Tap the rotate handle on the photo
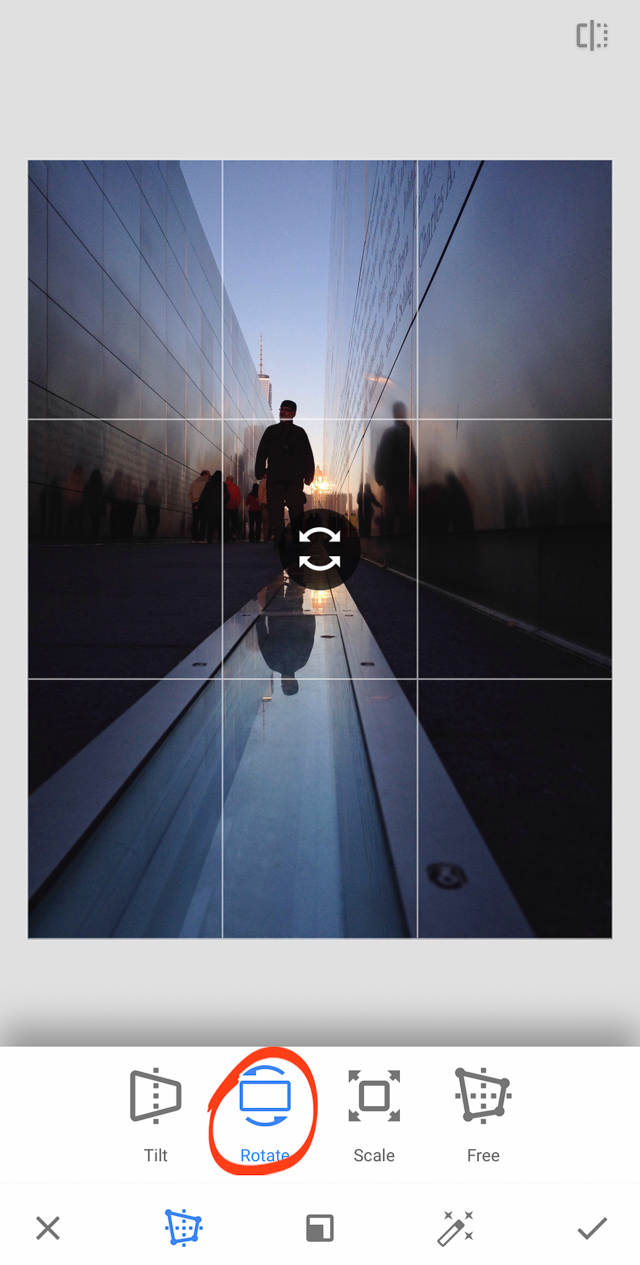Viewport: 640px width, 1265px height. click(319, 549)
